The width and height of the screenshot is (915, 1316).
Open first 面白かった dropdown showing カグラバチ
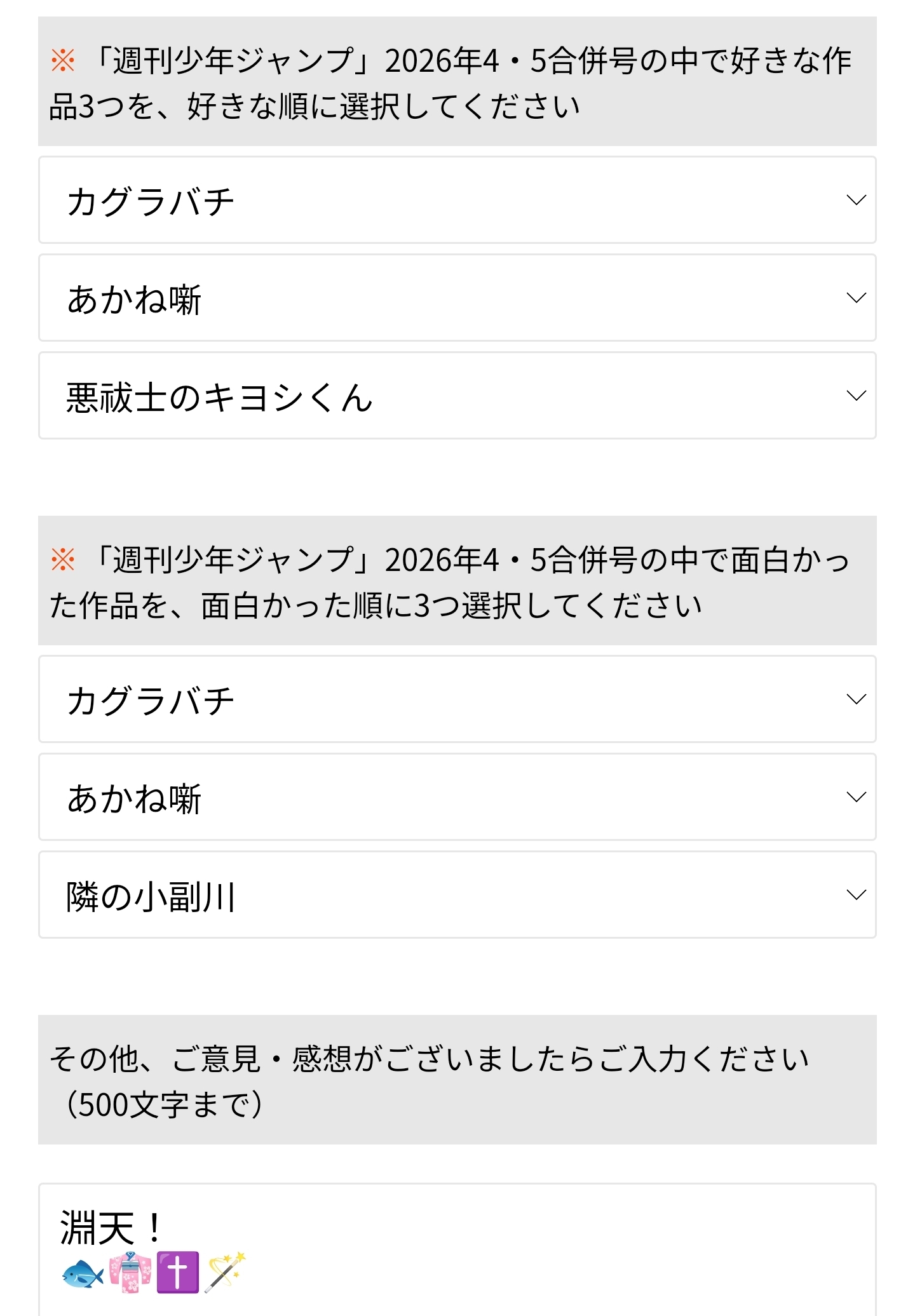click(x=457, y=699)
